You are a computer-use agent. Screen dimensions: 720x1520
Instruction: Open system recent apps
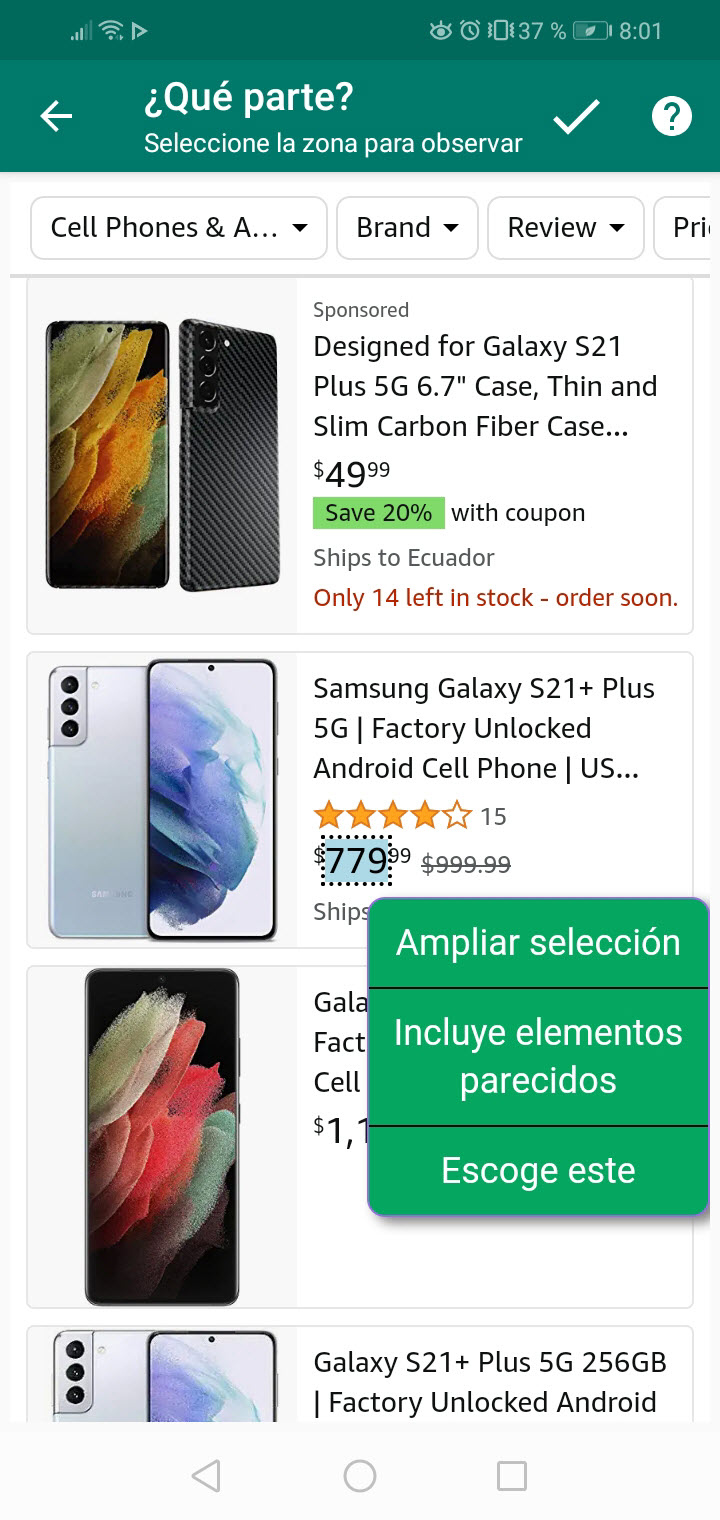512,1475
